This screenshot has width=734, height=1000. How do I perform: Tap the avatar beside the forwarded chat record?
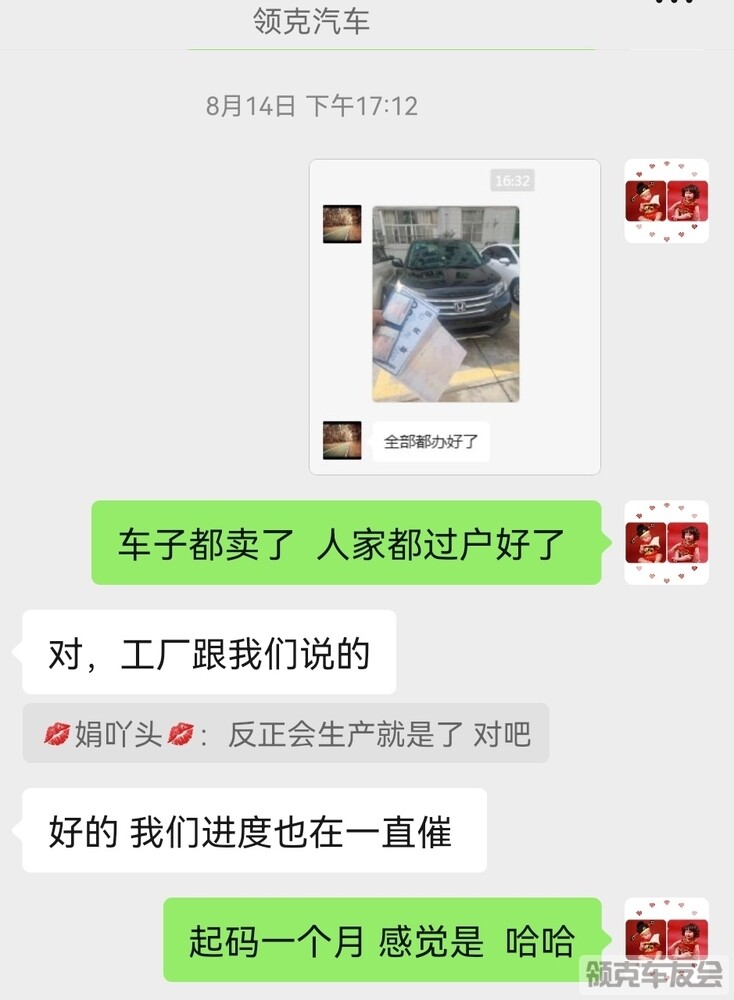click(666, 201)
